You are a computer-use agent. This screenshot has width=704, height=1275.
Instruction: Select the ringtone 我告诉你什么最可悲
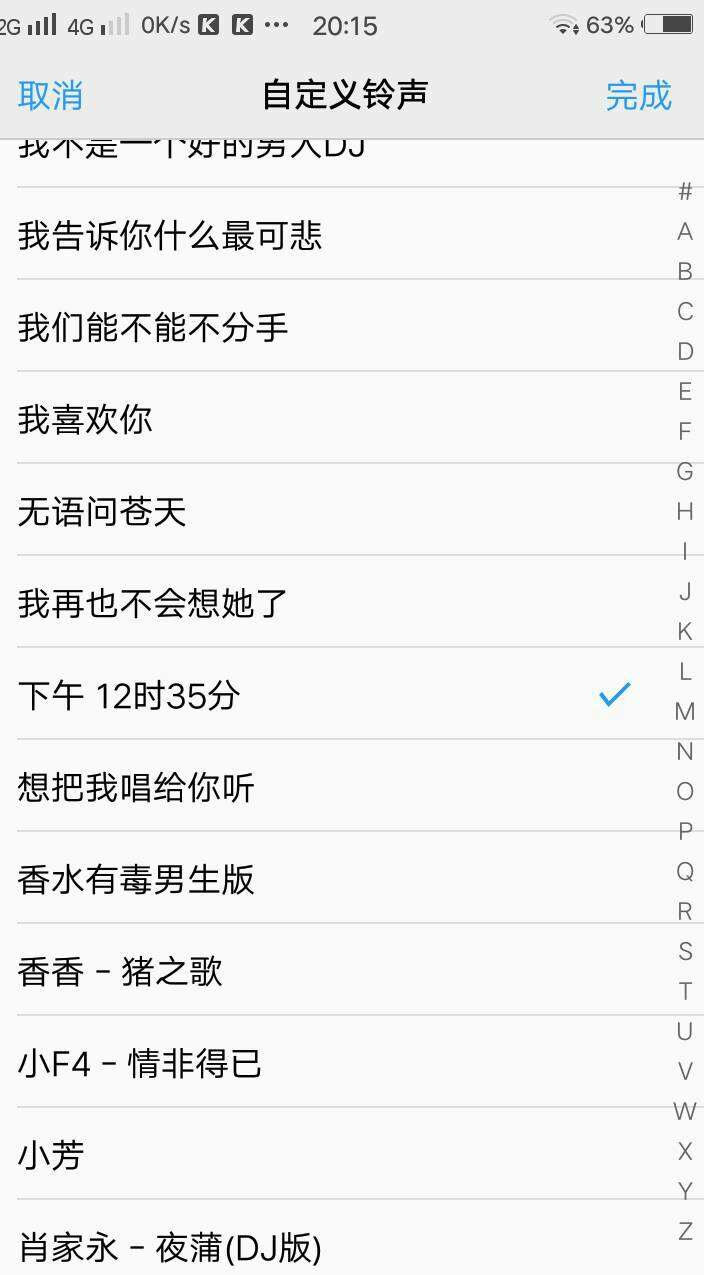(x=340, y=235)
